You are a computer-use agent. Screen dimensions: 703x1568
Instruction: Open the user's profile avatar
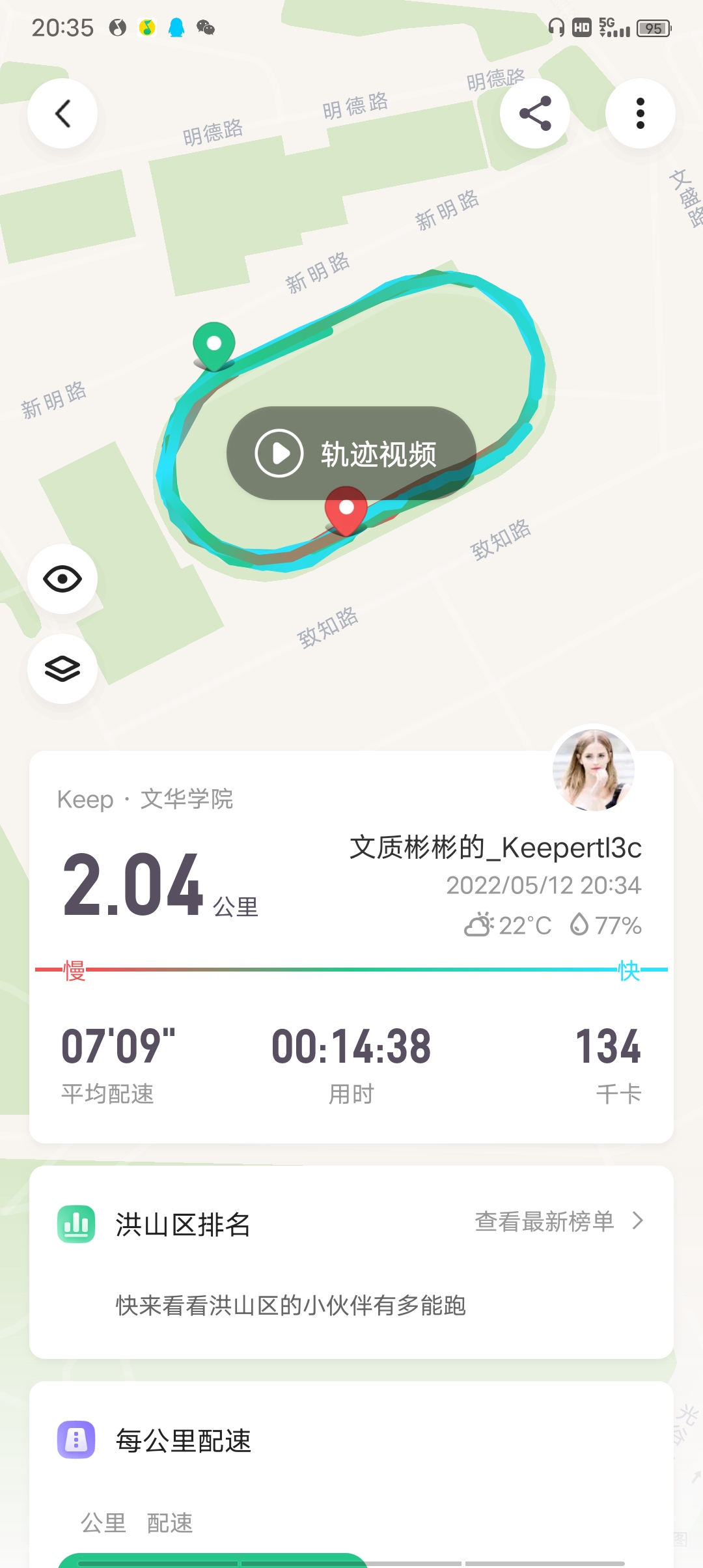click(593, 769)
